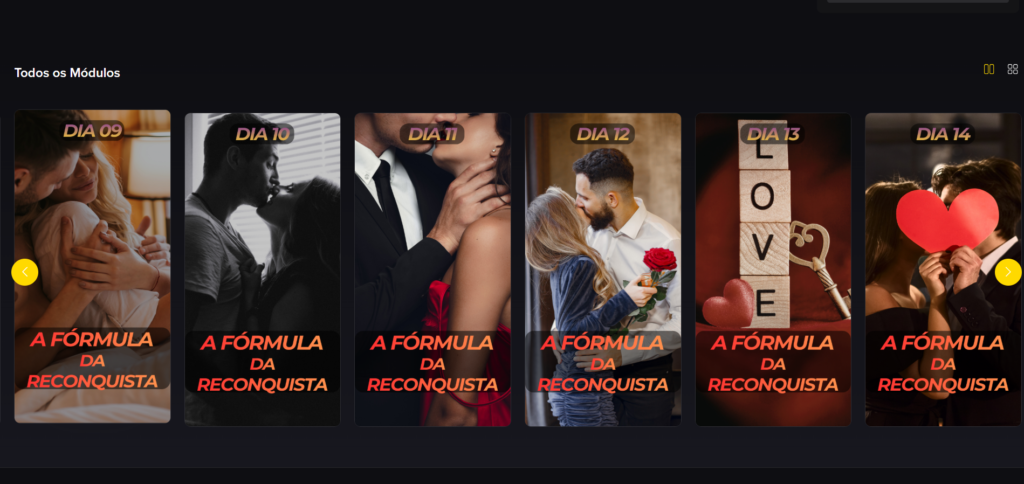Screen dimensions: 1024x484
Task: Tap the yellow right arrow of carousel
Action: click(1008, 272)
